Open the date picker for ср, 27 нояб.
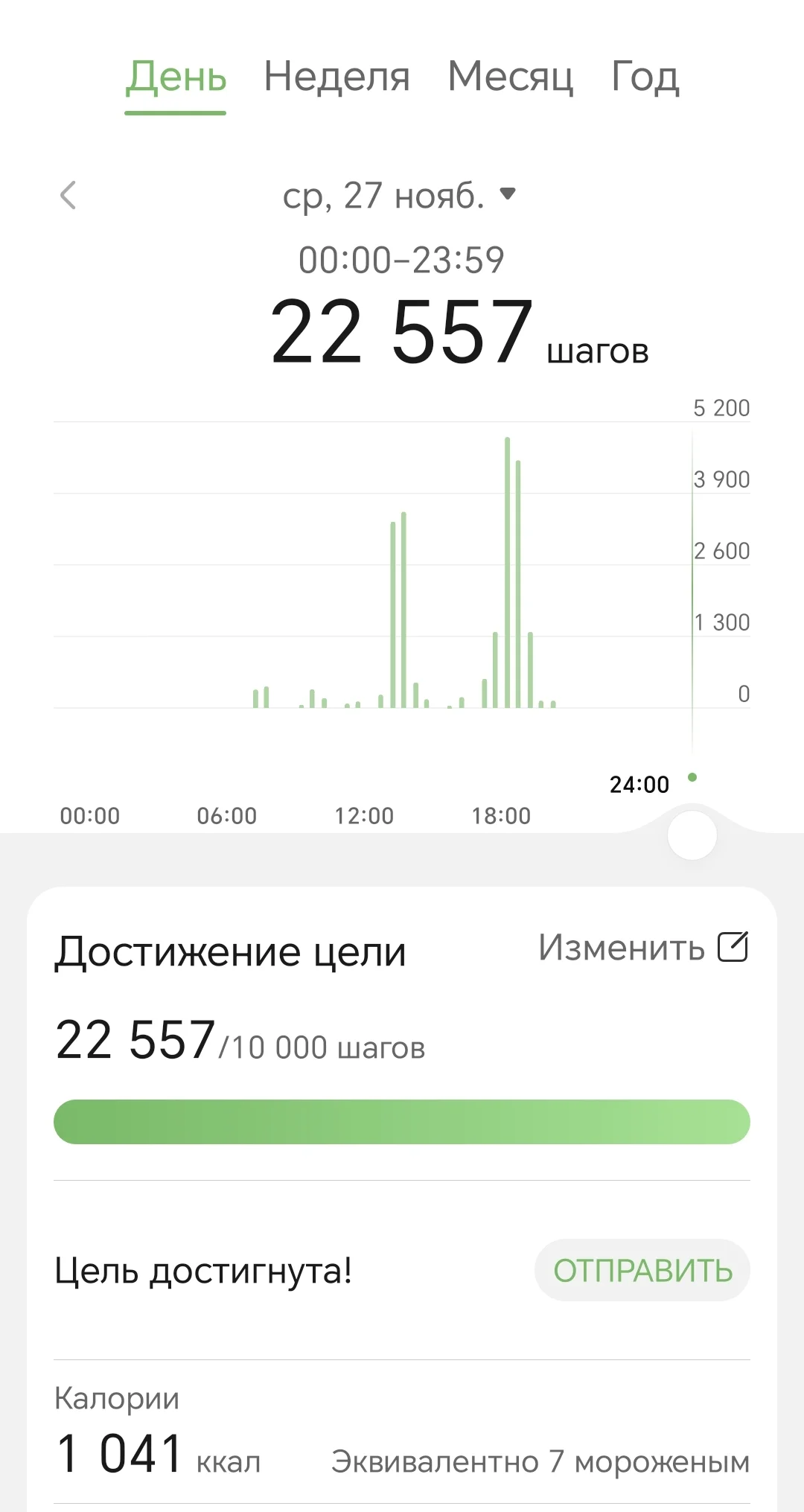 399,196
